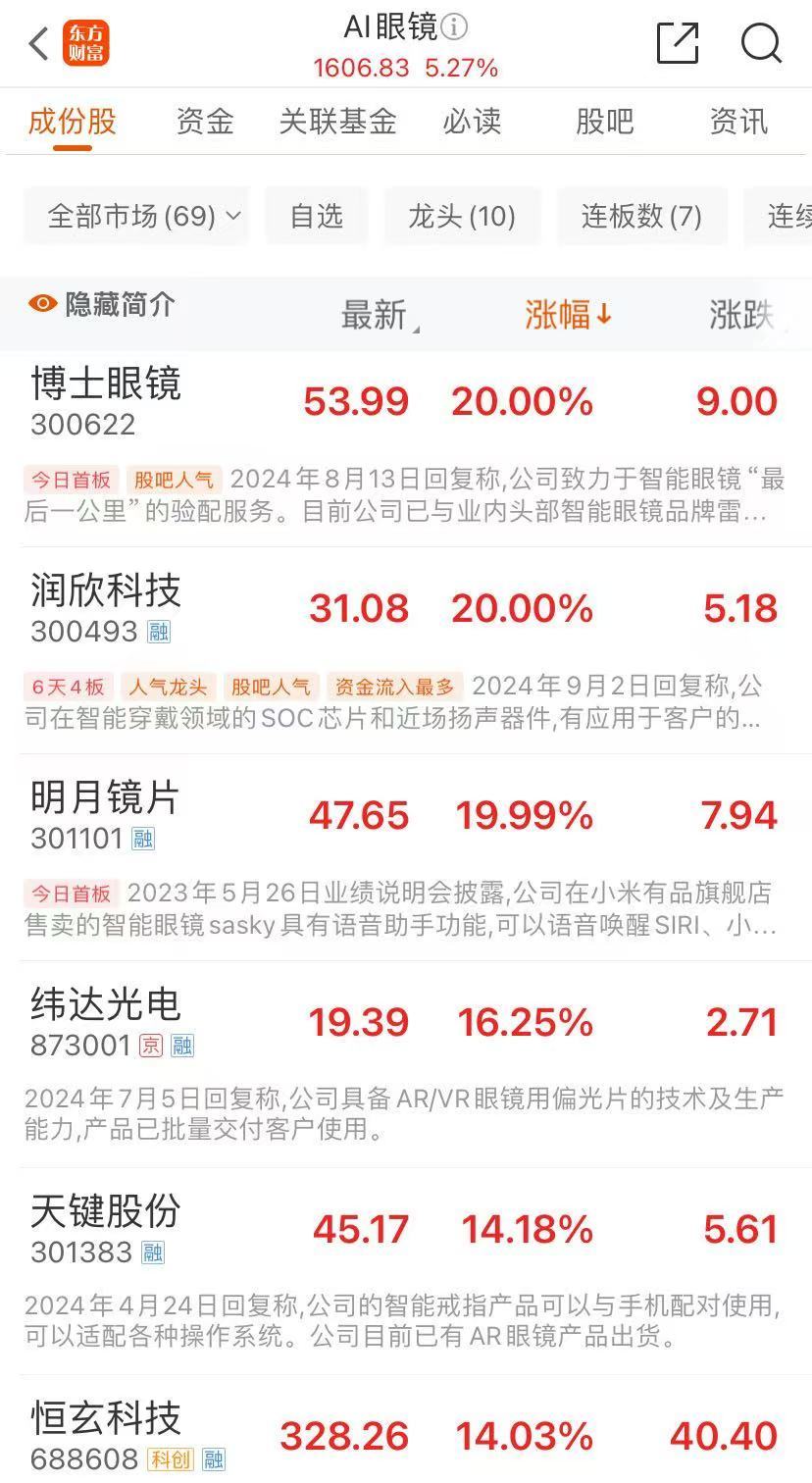Switch to the 资金 tab
812x1483 pixels.
click(203, 121)
